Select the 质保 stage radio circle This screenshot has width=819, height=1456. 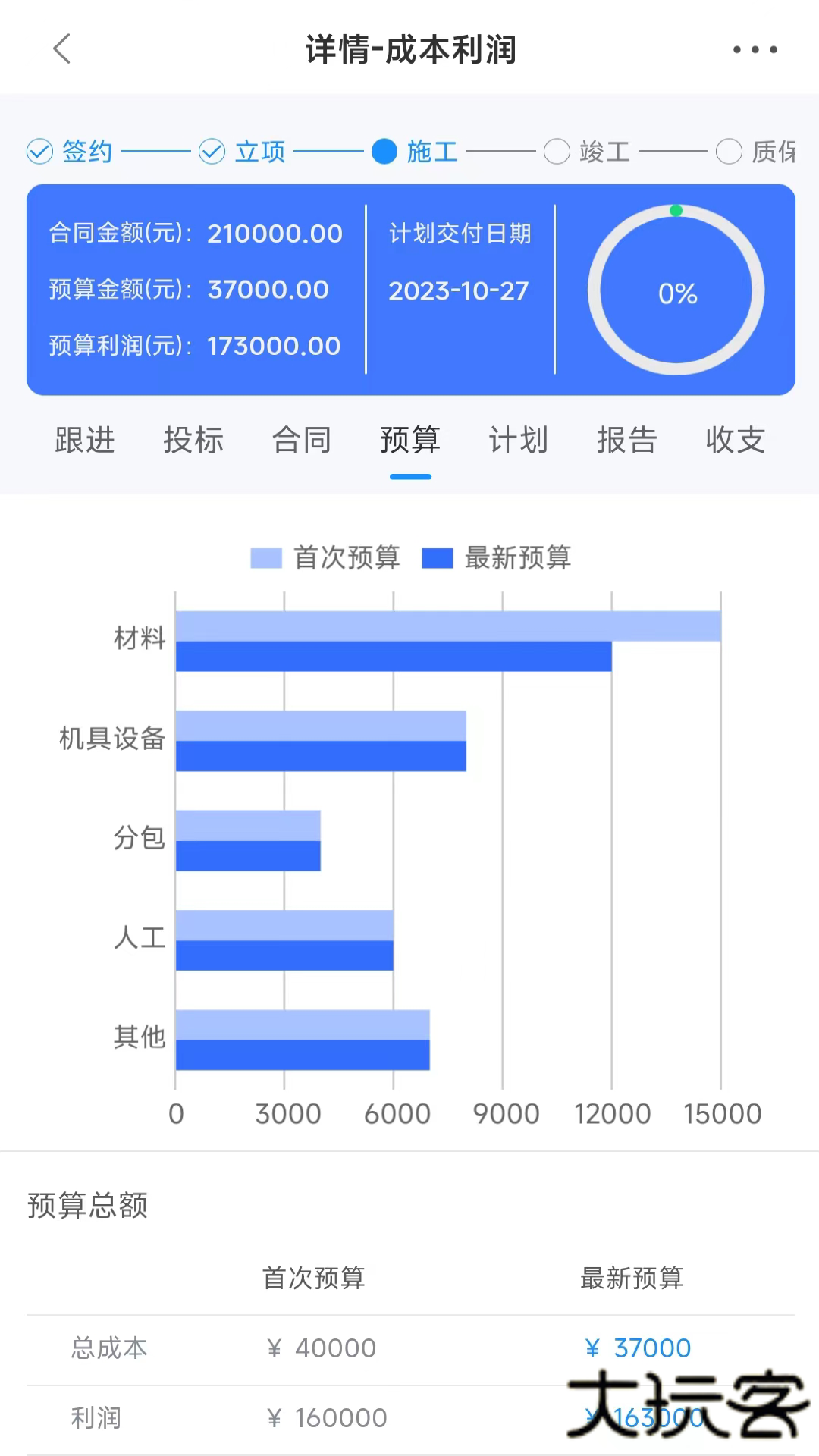[729, 152]
